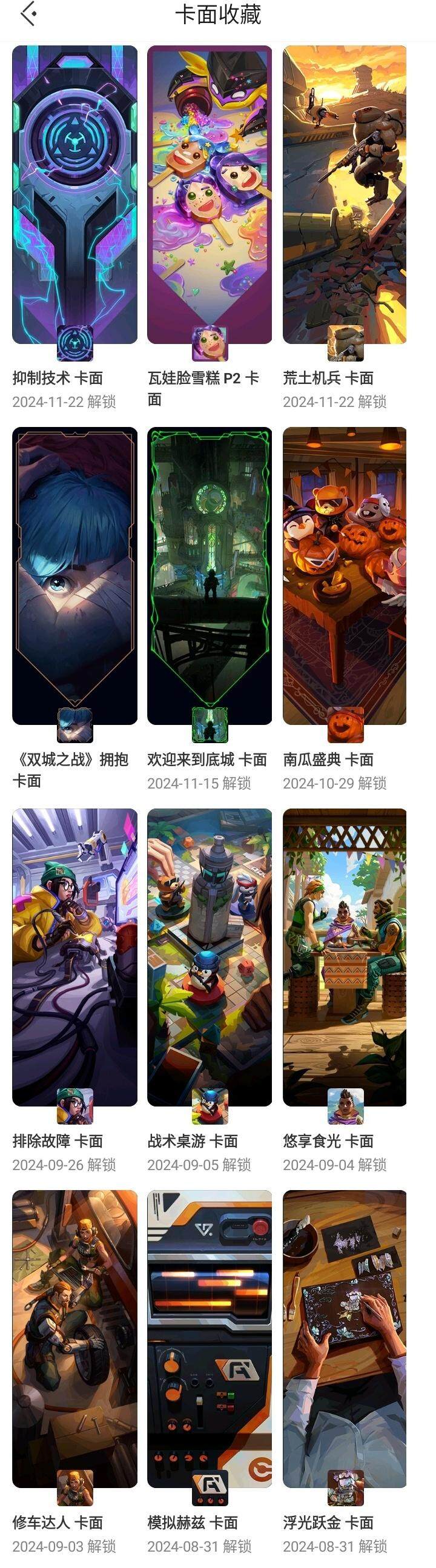Screen dimensions: 436x1568
Task: Open the 南瓜盛典 卡面 card
Action: point(345,576)
